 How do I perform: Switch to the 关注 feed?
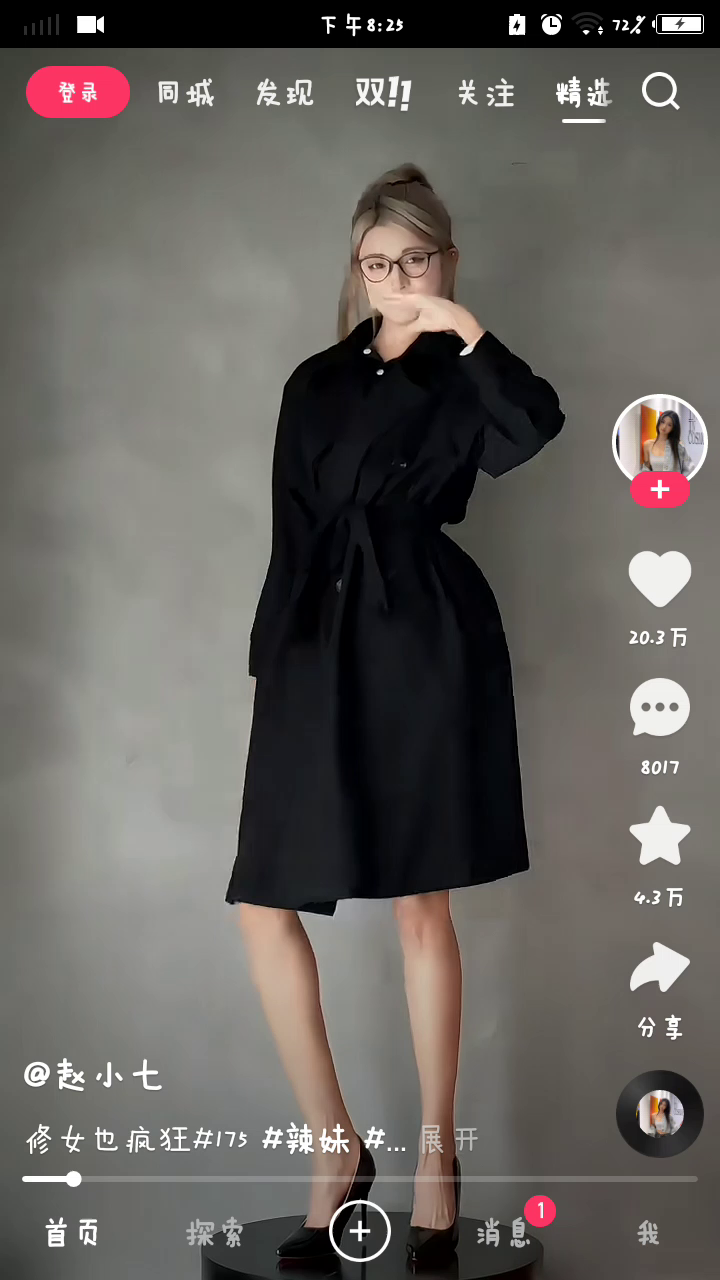[x=486, y=94]
